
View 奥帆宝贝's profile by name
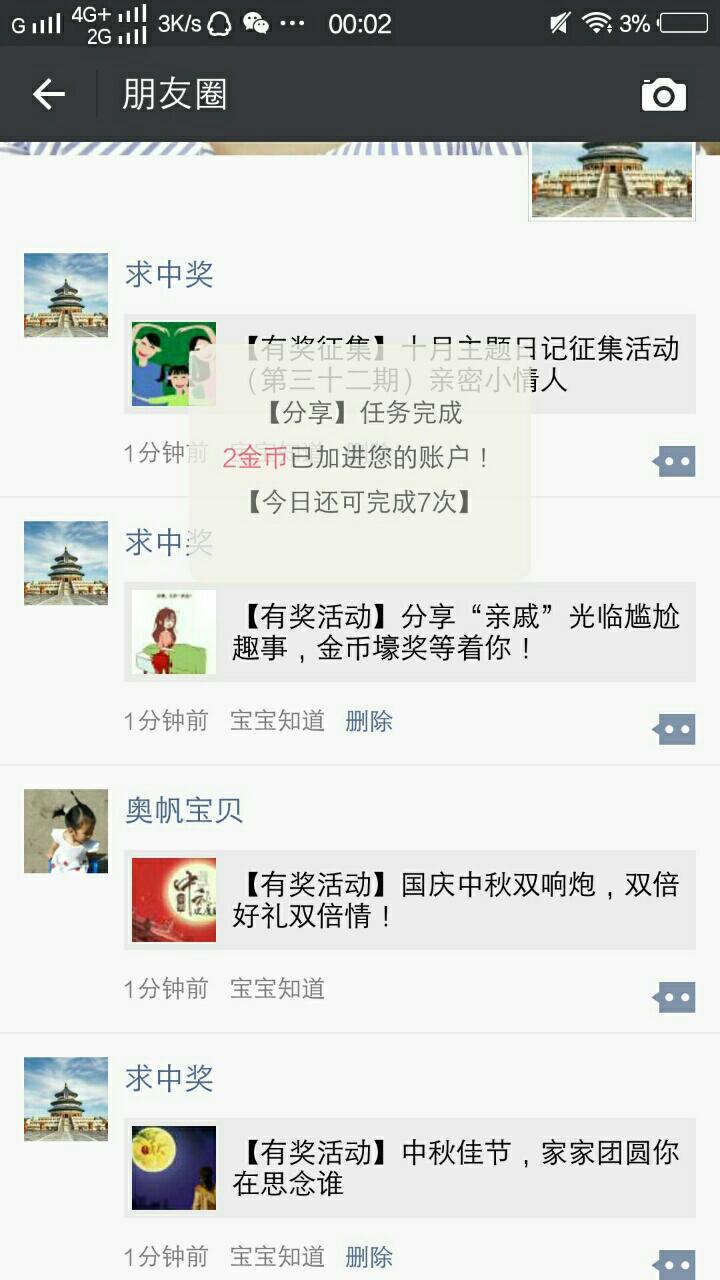[x=184, y=810]
